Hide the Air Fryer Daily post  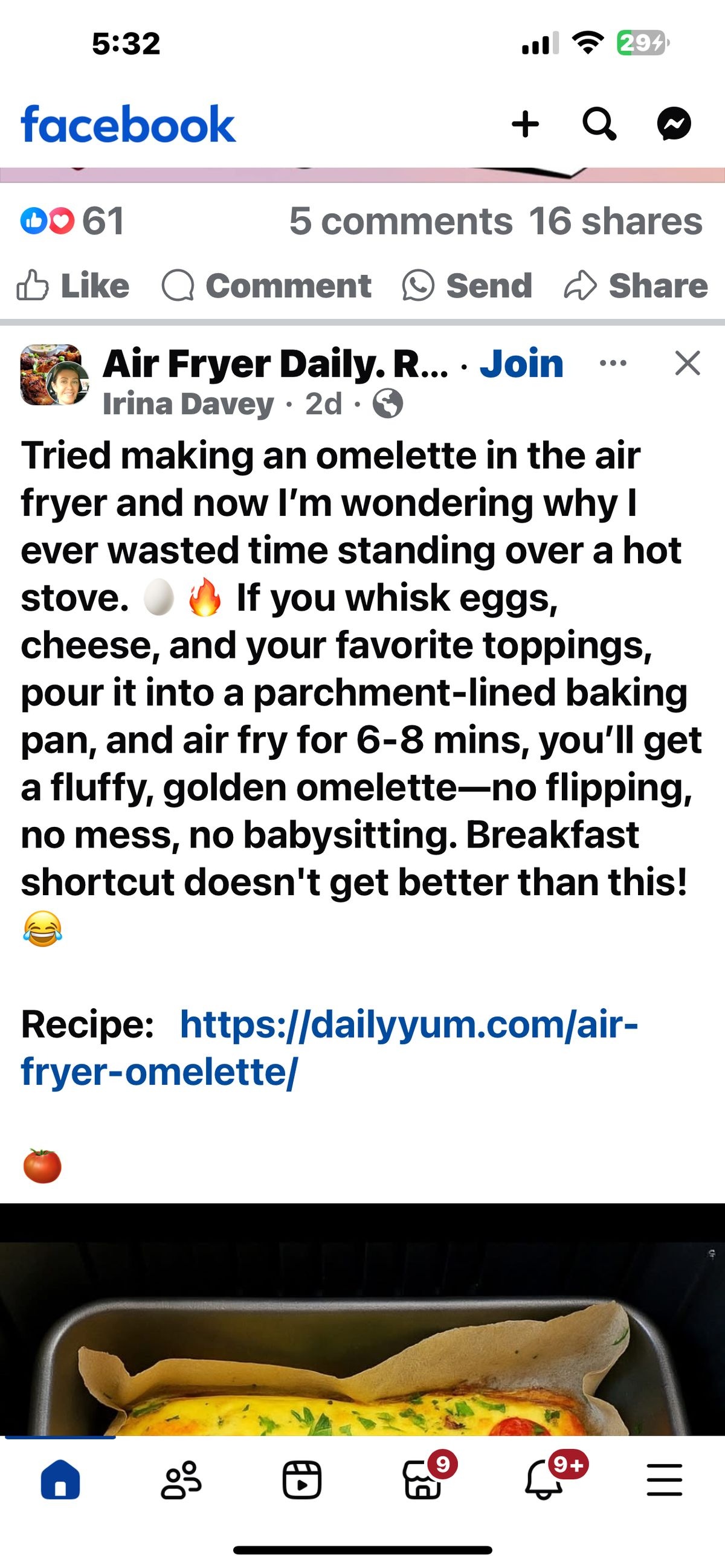pos(688,364)
